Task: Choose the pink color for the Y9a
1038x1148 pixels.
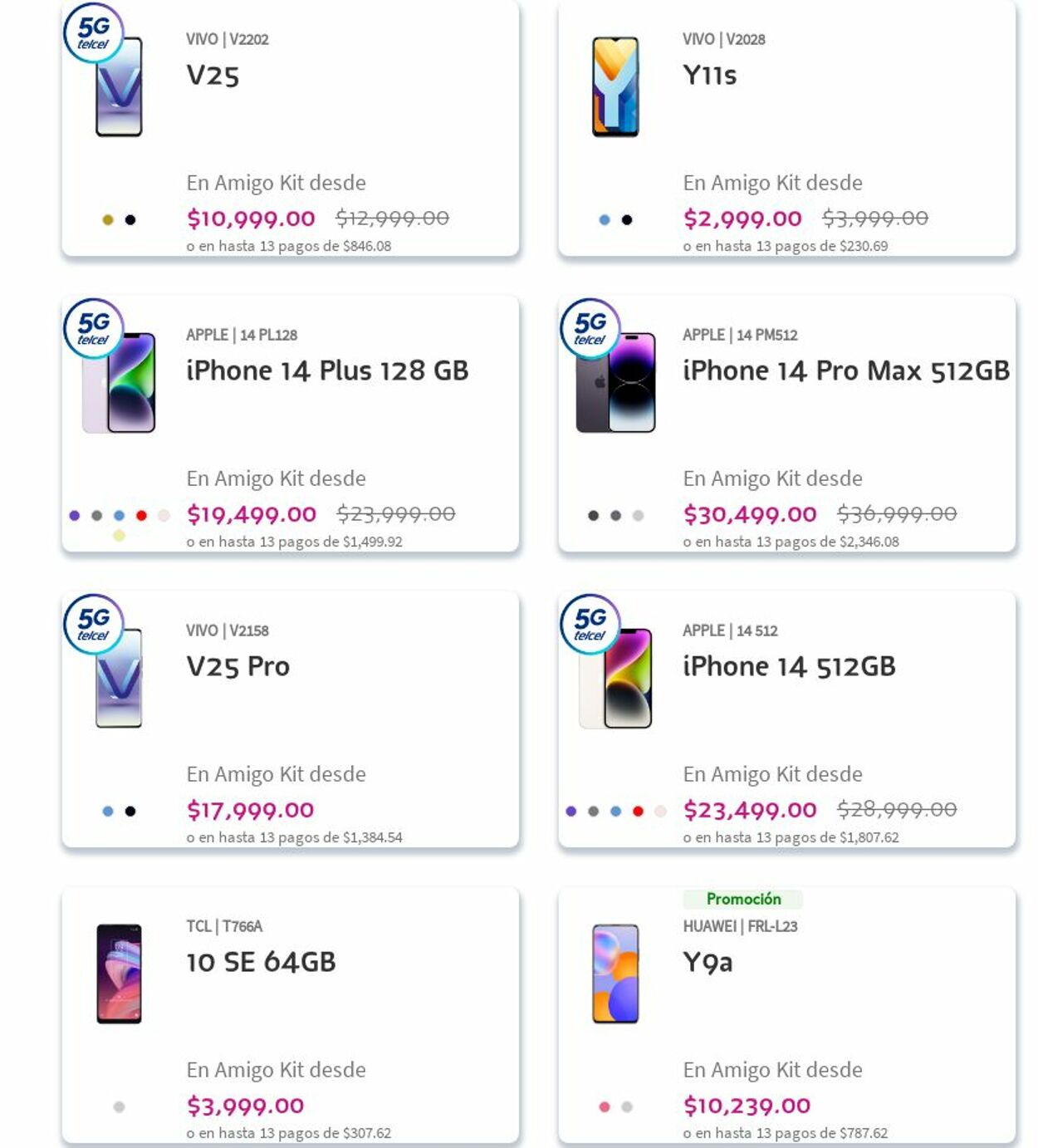Action: coord(605,1107)
